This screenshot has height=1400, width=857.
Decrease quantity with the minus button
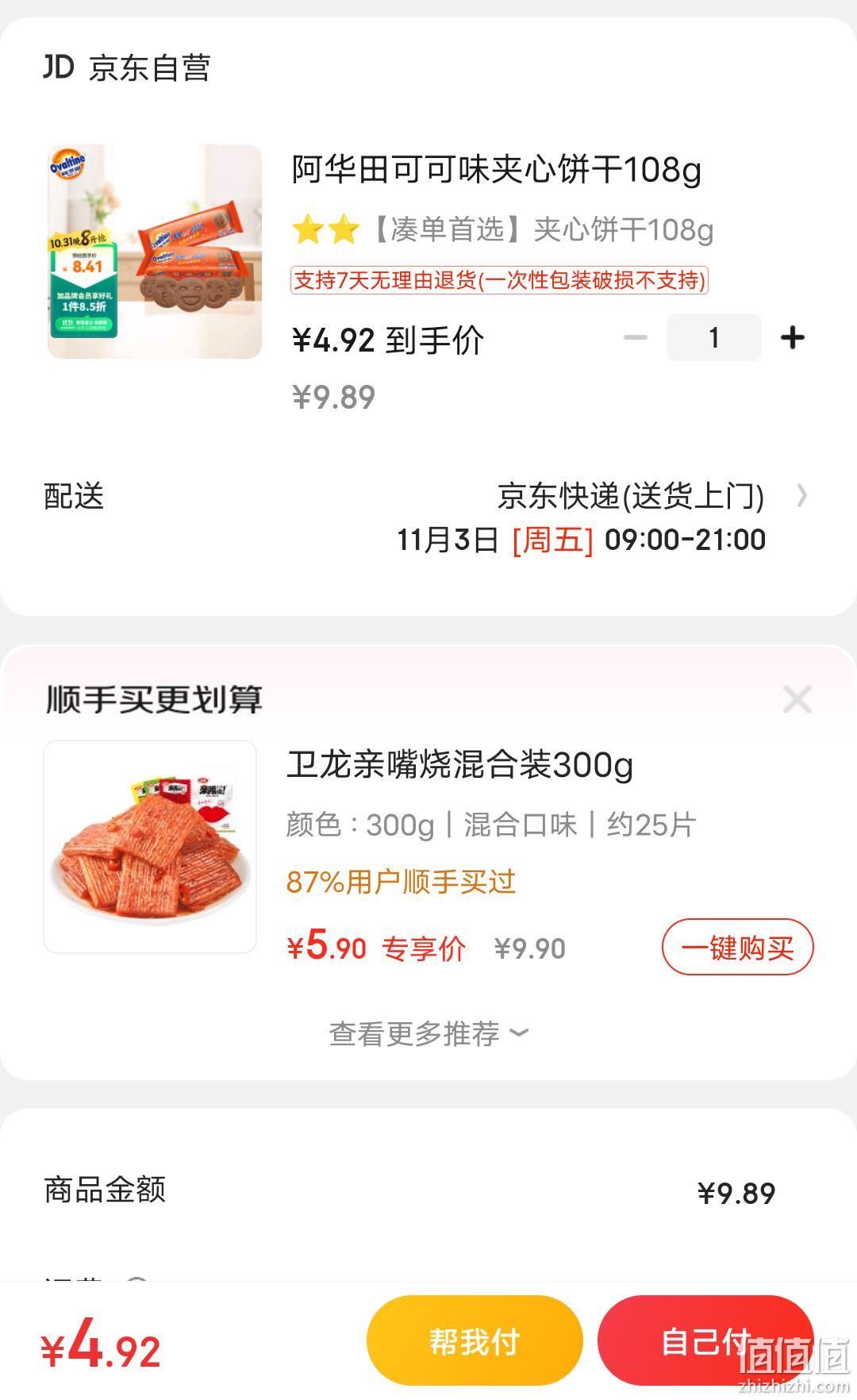click(635, 338)
